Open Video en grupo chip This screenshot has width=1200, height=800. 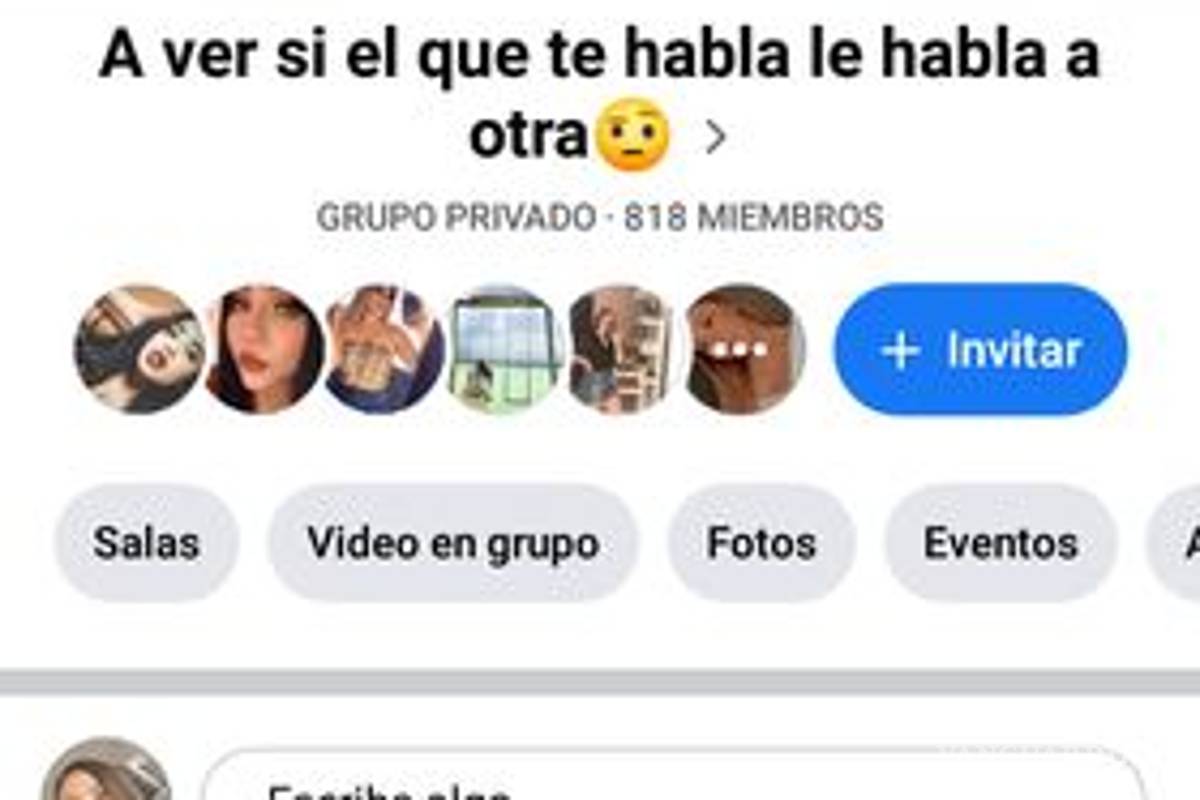(x=452, y=543)
